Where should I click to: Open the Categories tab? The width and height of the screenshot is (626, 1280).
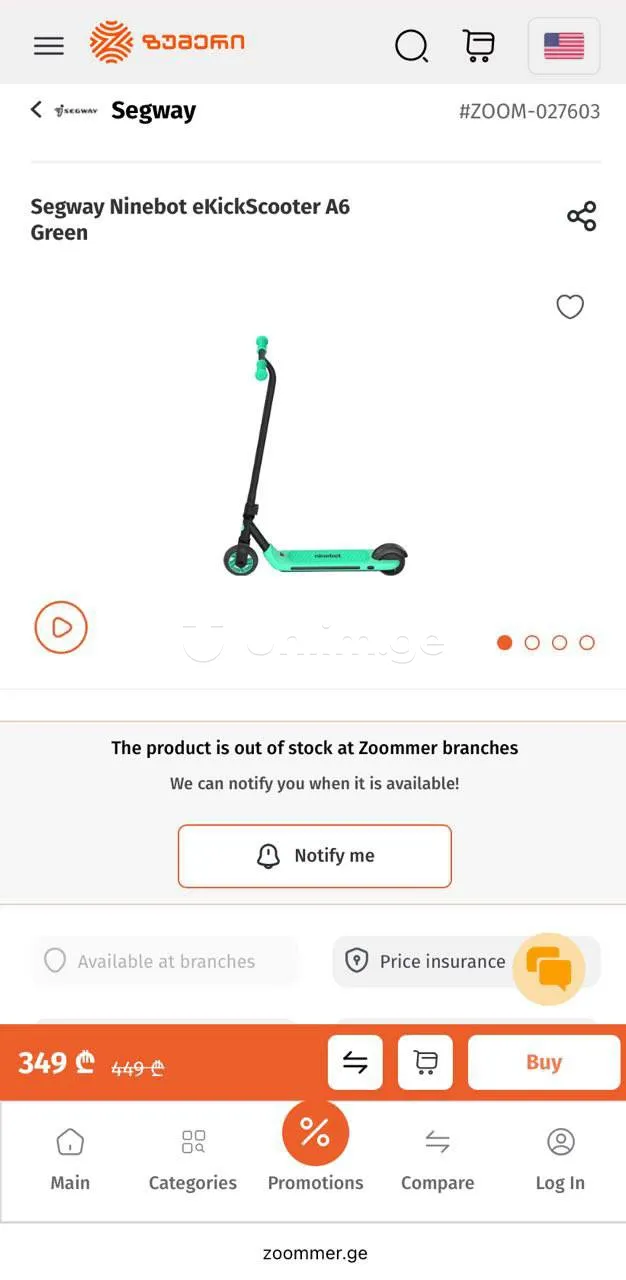(193, 1160)
